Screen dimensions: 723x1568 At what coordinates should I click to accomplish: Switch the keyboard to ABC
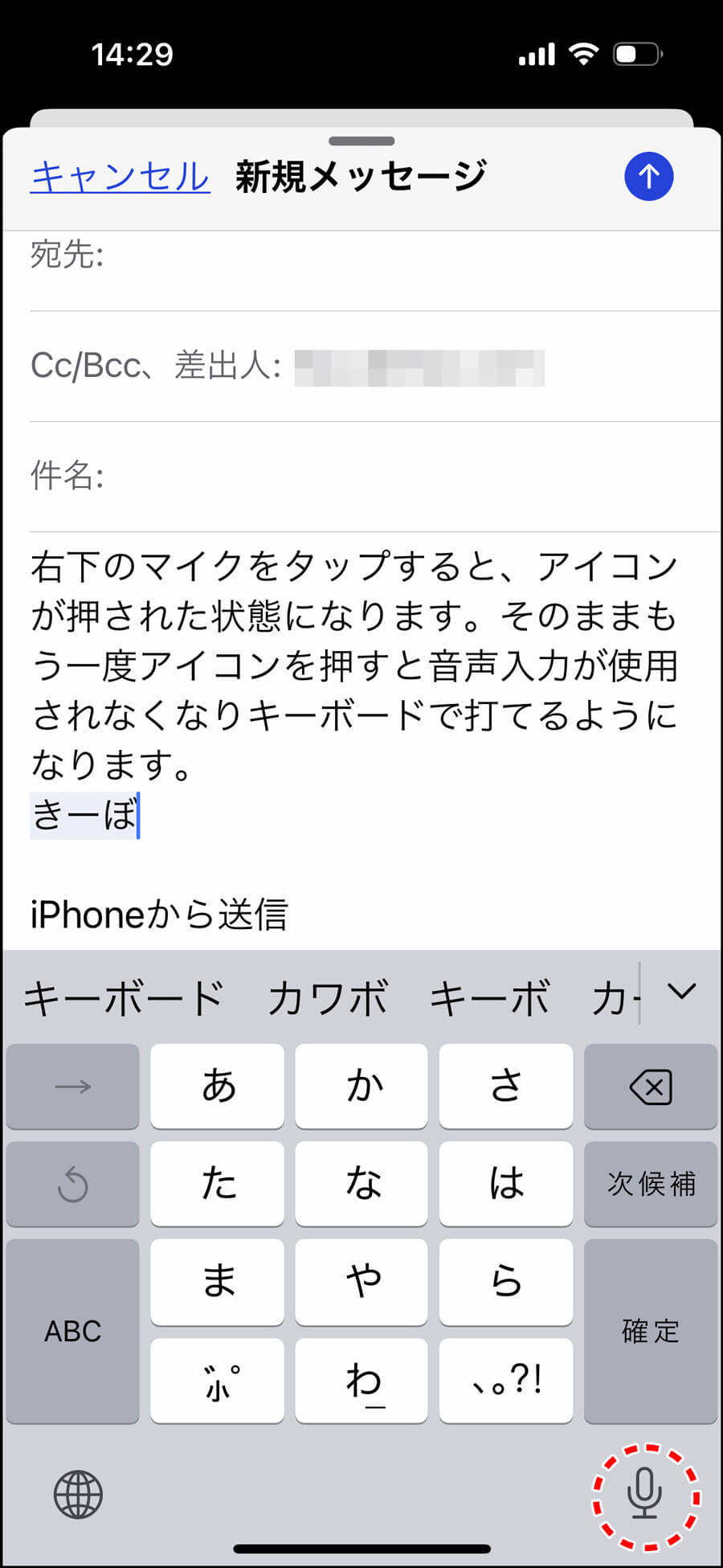72,1331
